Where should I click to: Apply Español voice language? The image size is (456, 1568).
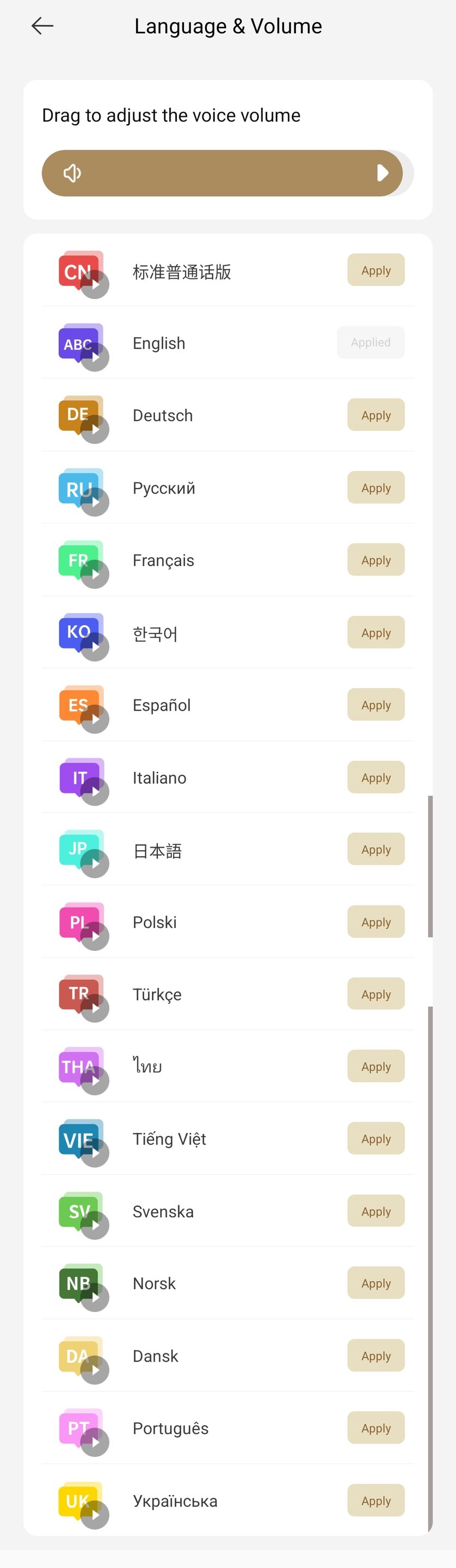[x=376, y=705]
